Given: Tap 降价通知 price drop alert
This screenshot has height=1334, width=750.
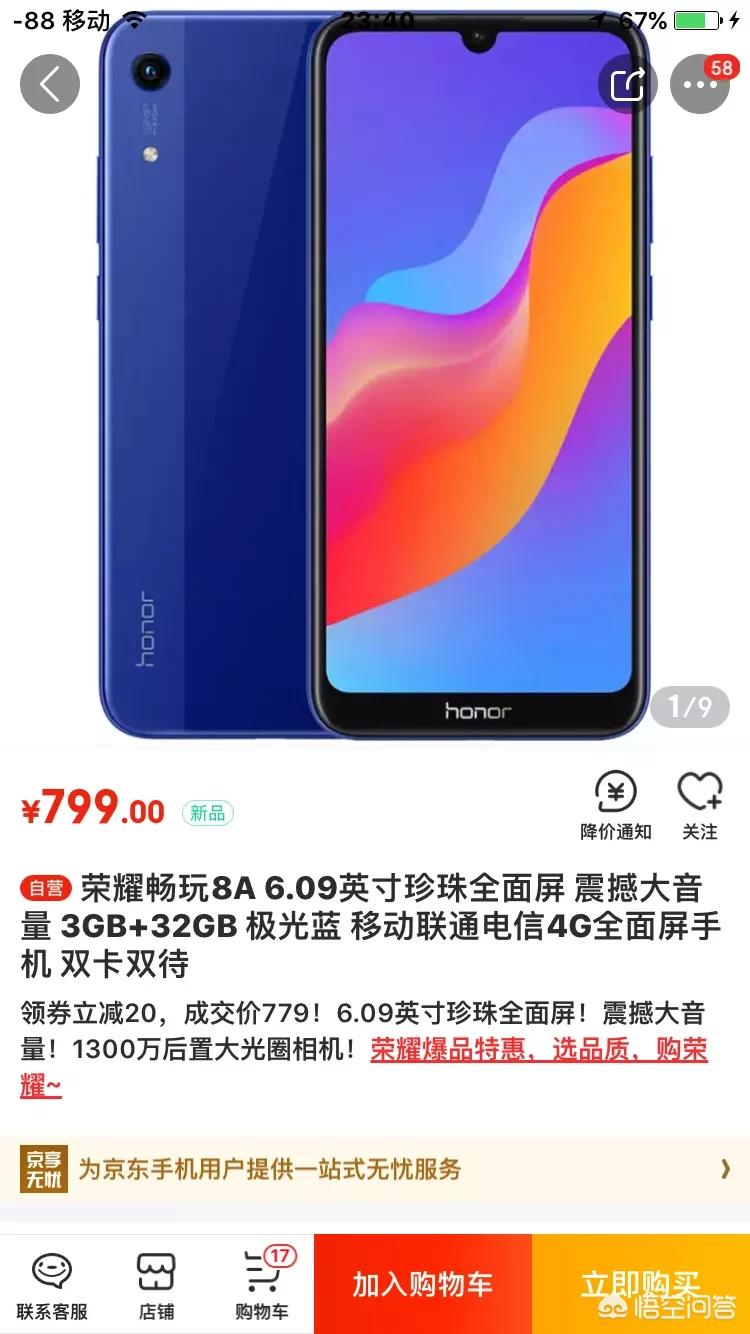Looking at the screenshot, I should tap(616, 806).
